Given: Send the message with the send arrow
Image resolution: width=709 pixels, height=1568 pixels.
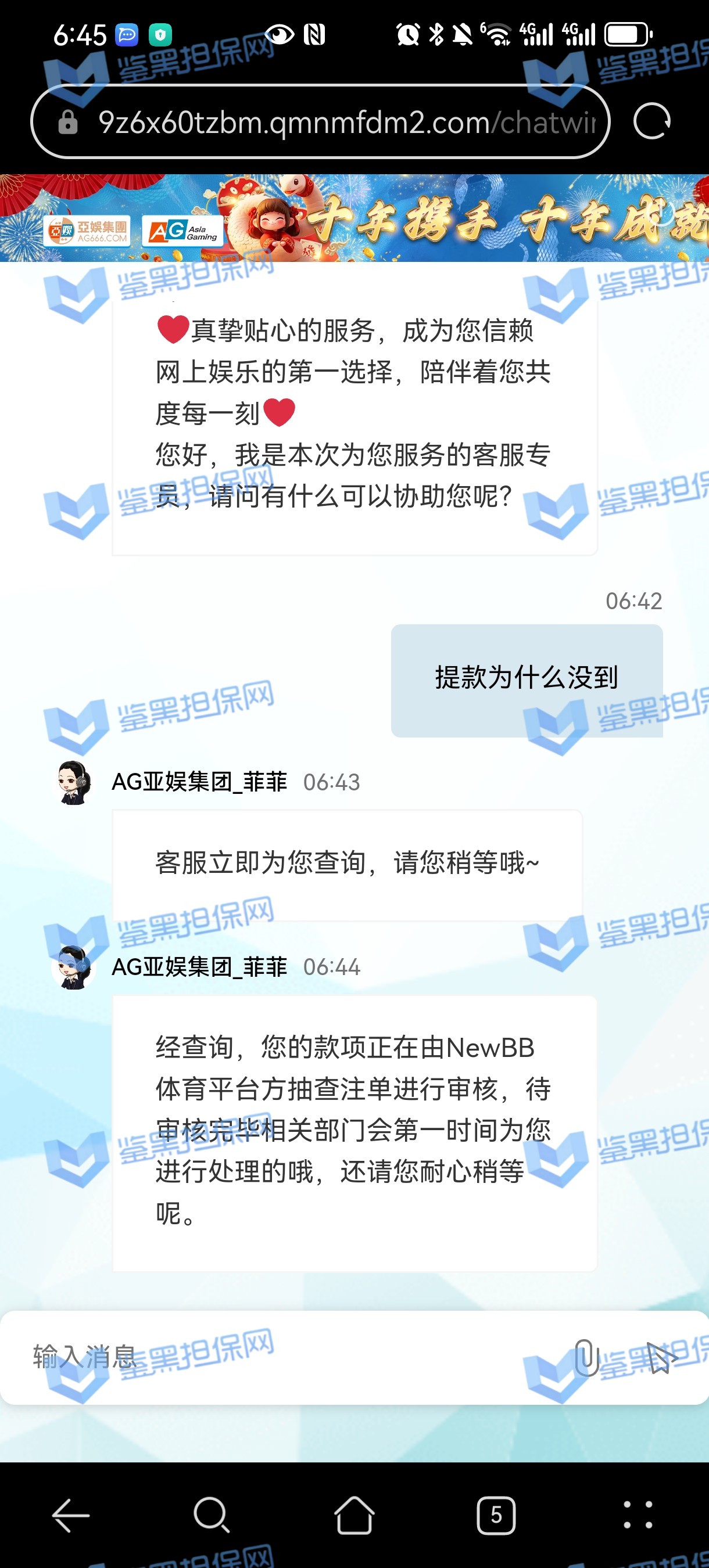Looking at the screenshot, I should [660, 1358].
